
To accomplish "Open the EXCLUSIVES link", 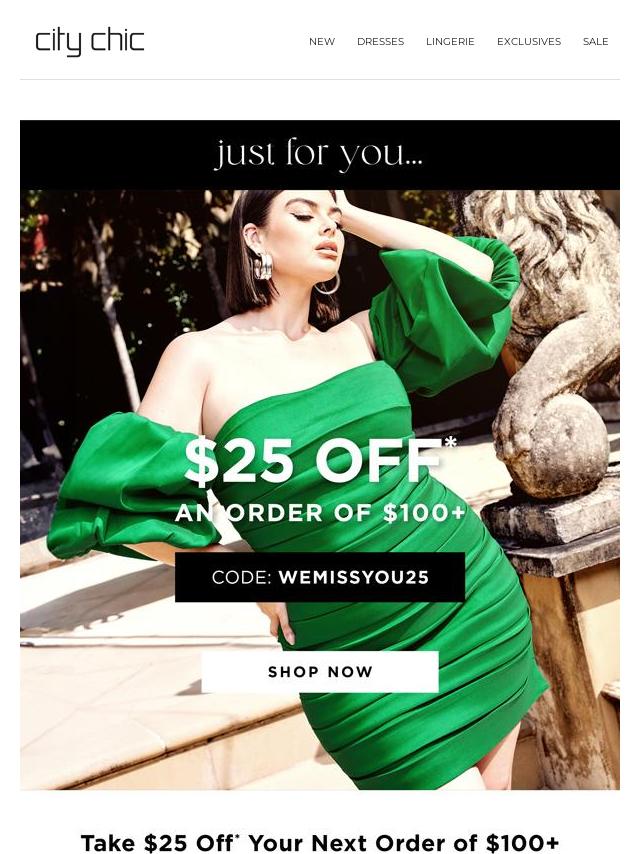I will coord(528,42).
